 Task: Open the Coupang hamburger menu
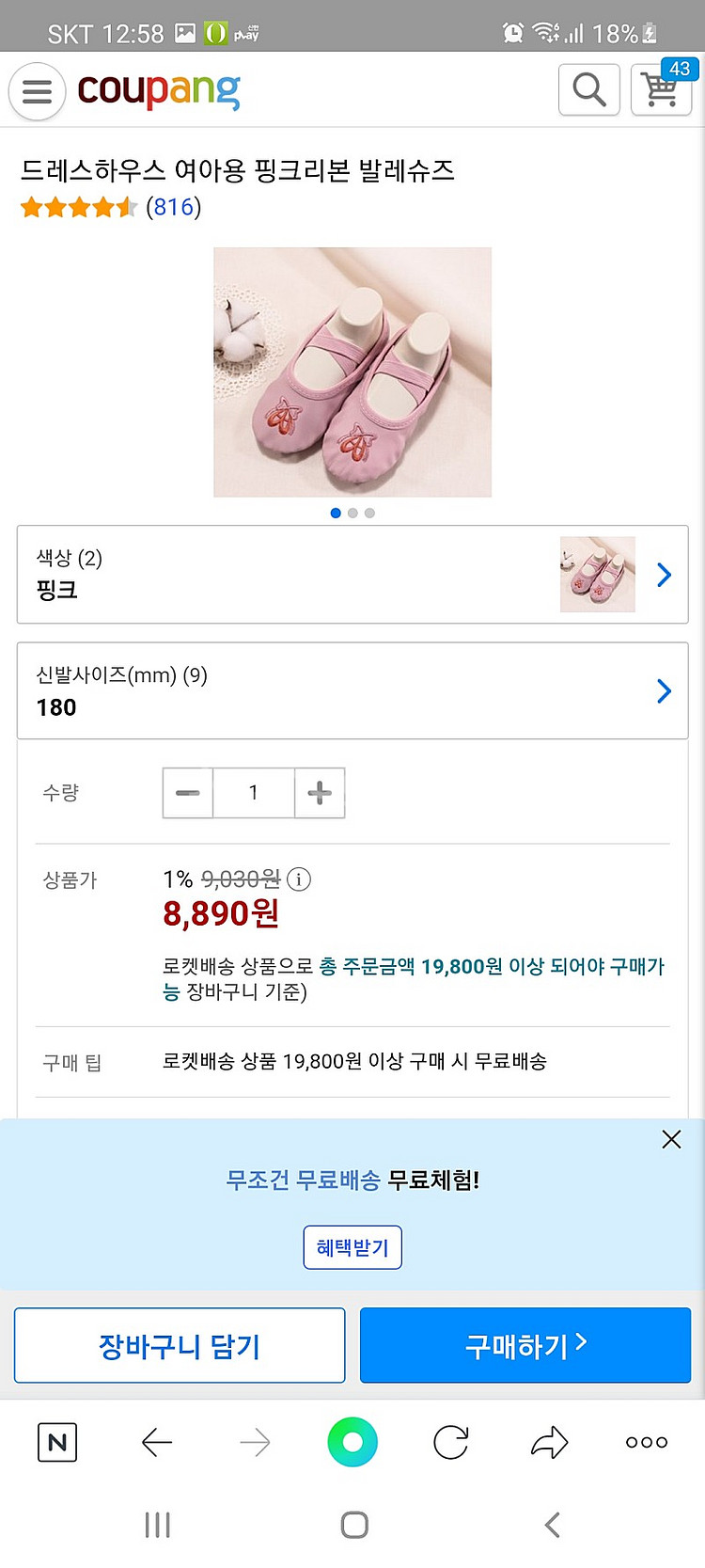pyautogui.click(x=37, y=91)
